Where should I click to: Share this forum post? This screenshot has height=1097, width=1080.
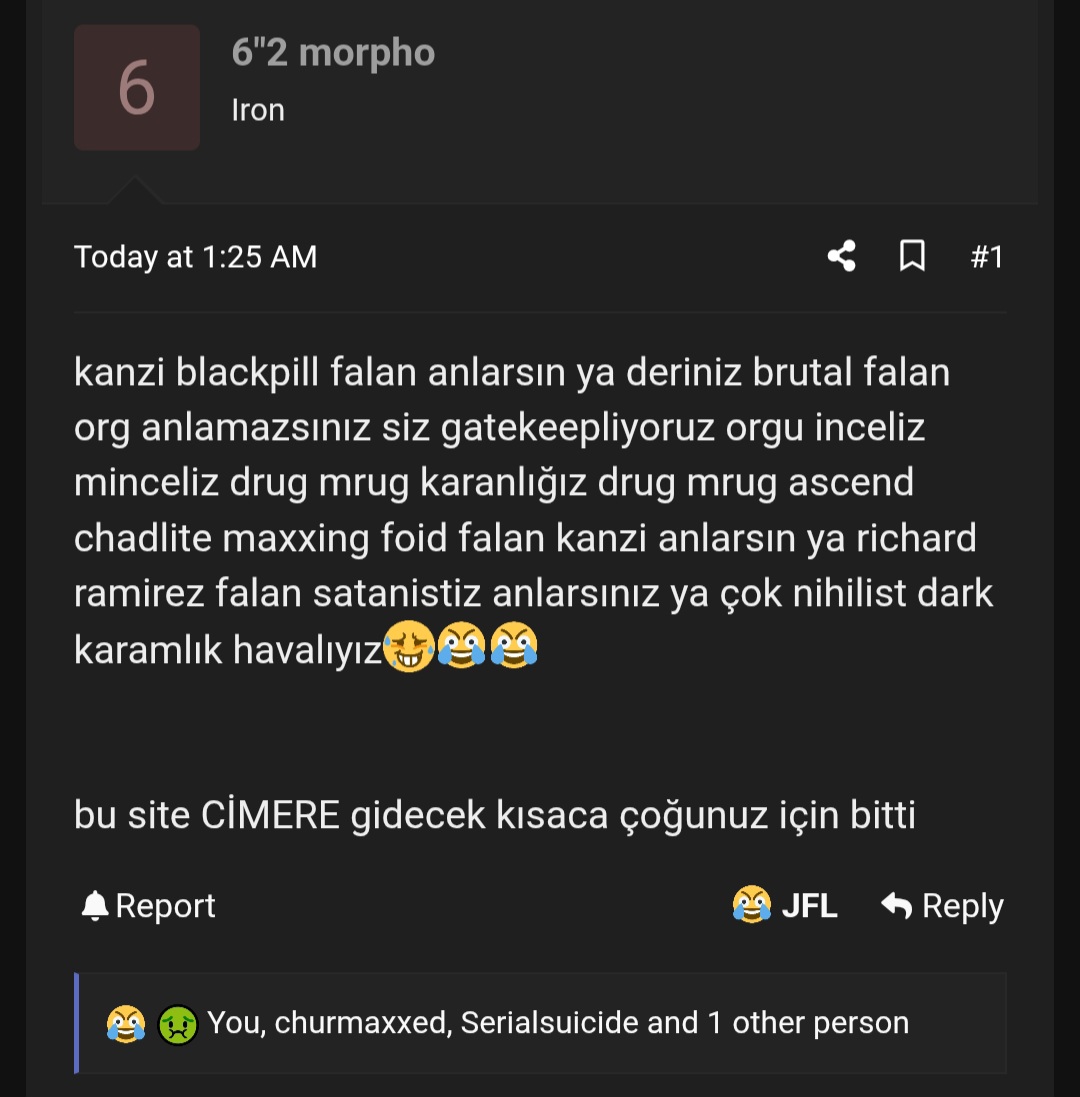pyautogui.click(x=841, y=257)
